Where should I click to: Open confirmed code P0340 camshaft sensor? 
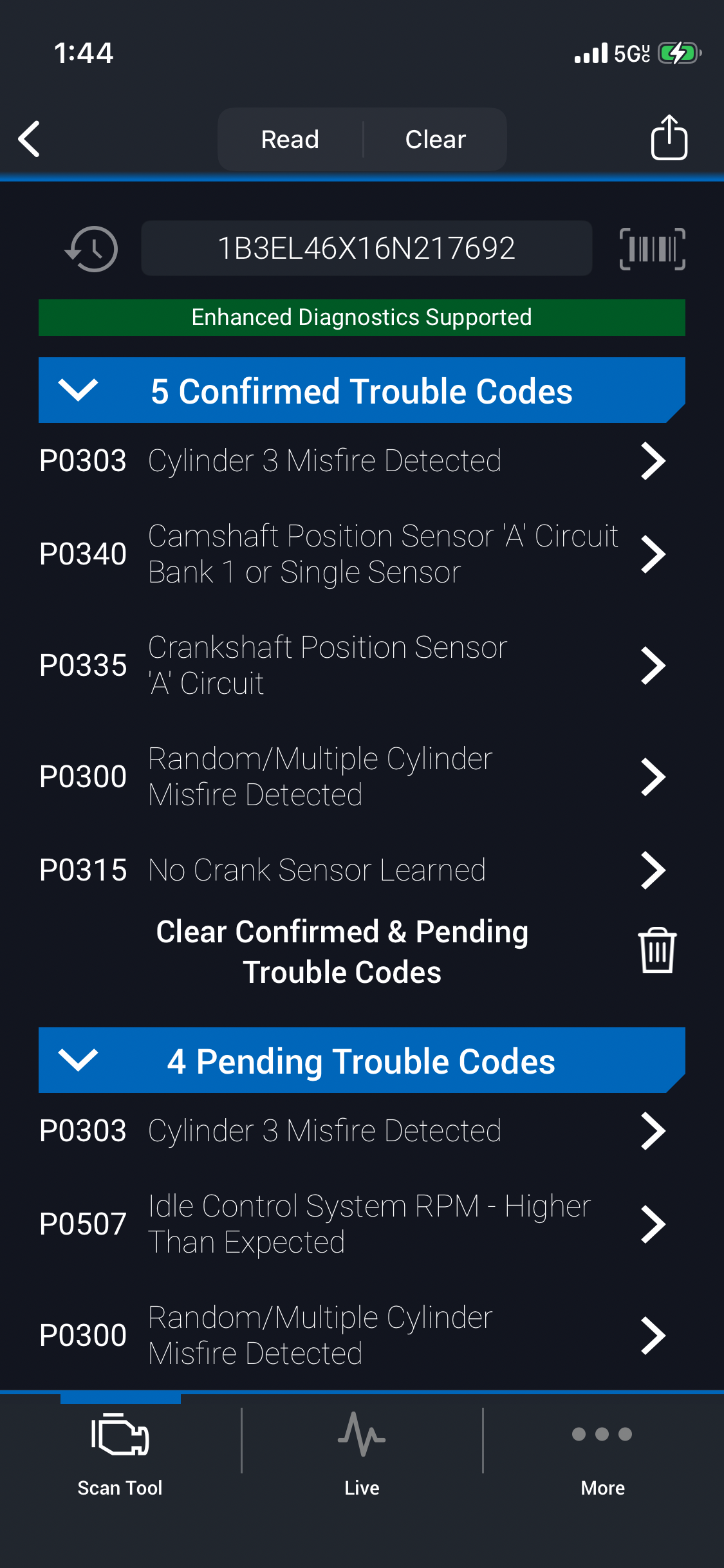(353, 554)
